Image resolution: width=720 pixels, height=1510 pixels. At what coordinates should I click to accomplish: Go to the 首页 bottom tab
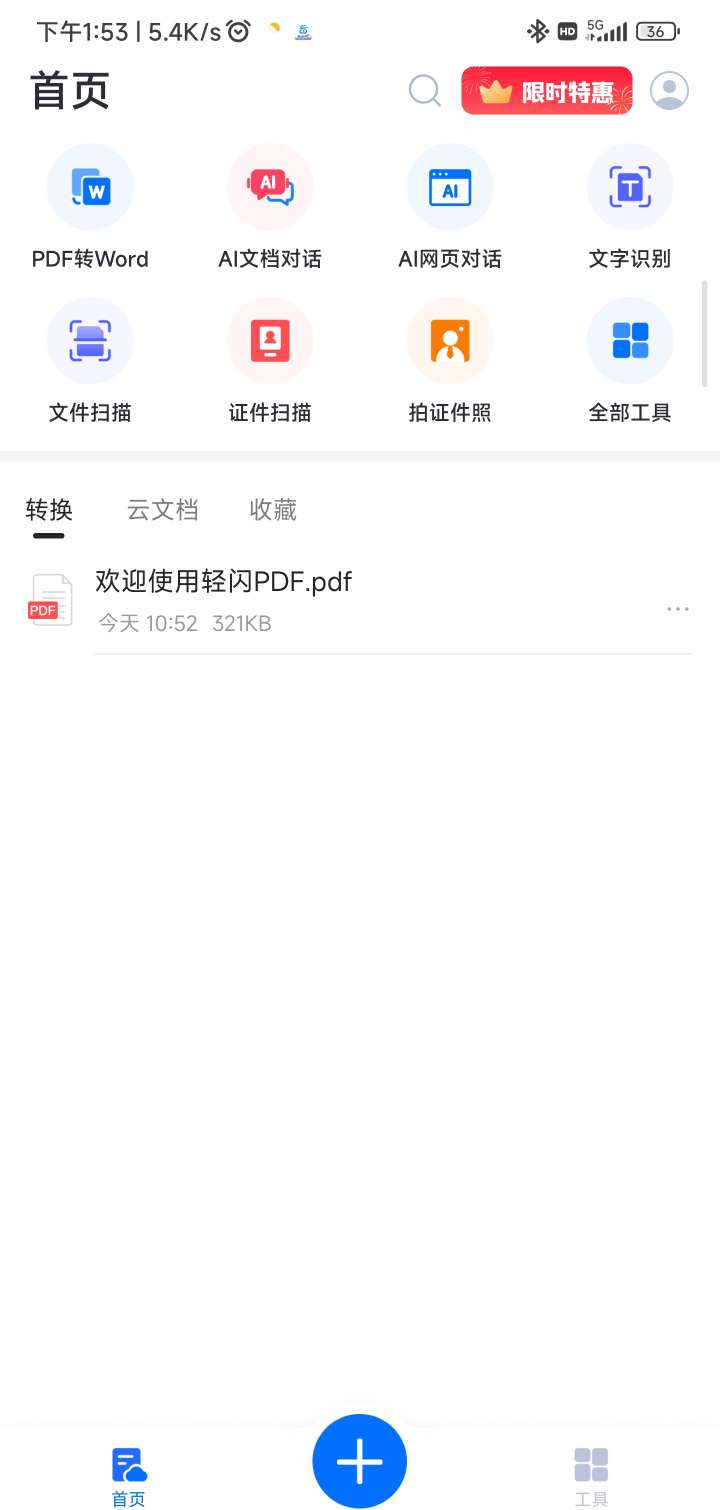(x=129, y=1476)
